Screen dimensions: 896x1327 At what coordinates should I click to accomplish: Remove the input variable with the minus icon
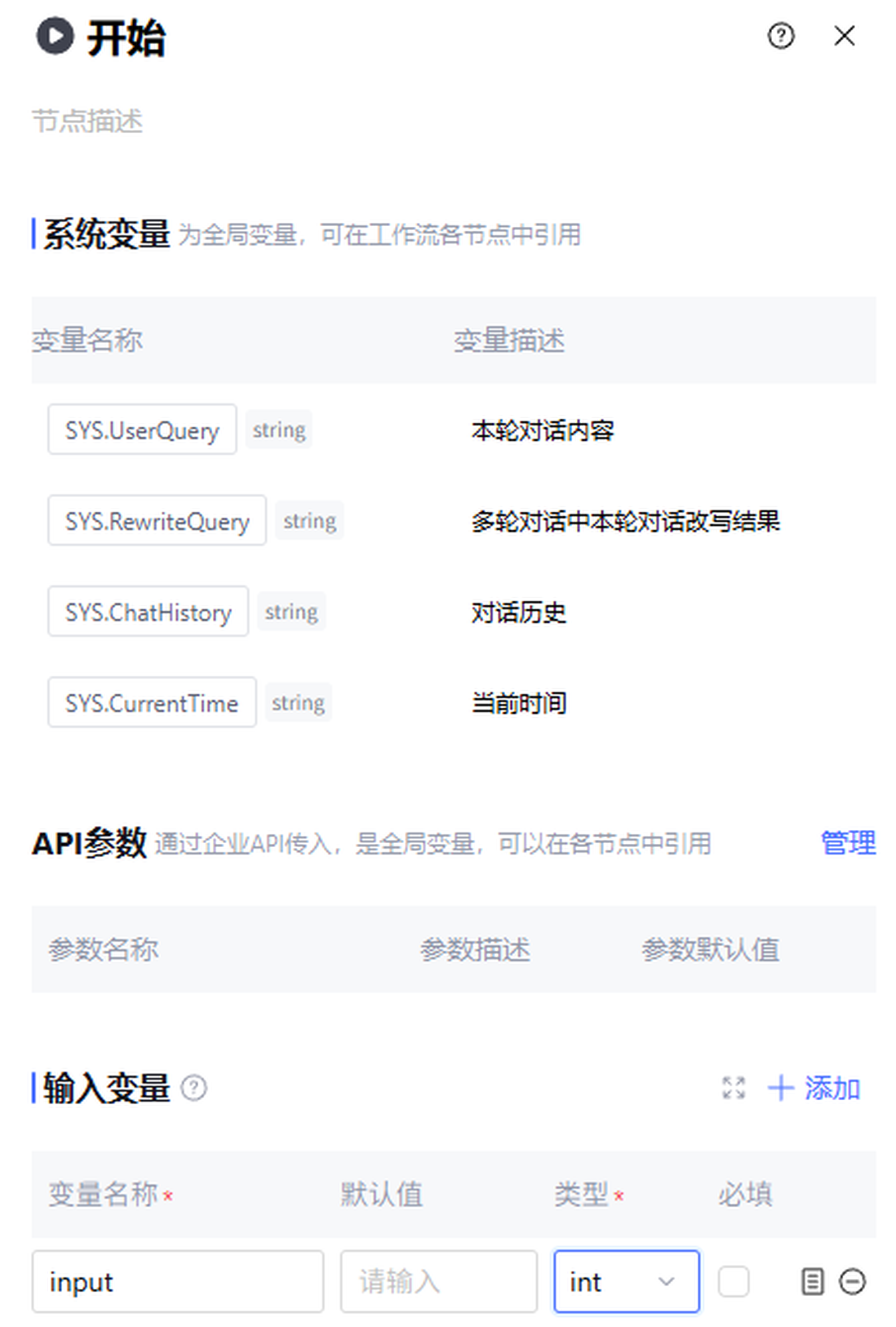[851, 1281]
